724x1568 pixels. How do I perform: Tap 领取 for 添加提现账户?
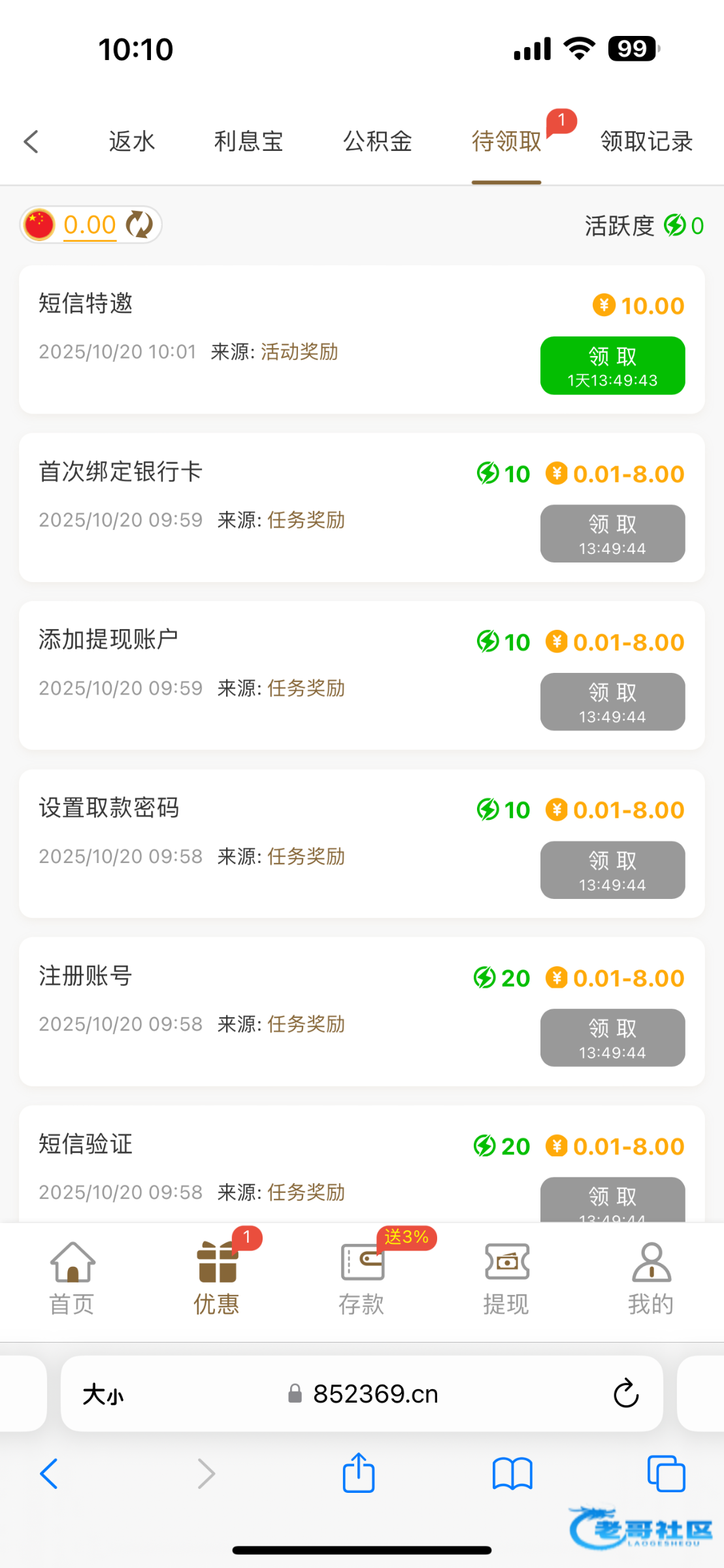(x=612, y=701)
